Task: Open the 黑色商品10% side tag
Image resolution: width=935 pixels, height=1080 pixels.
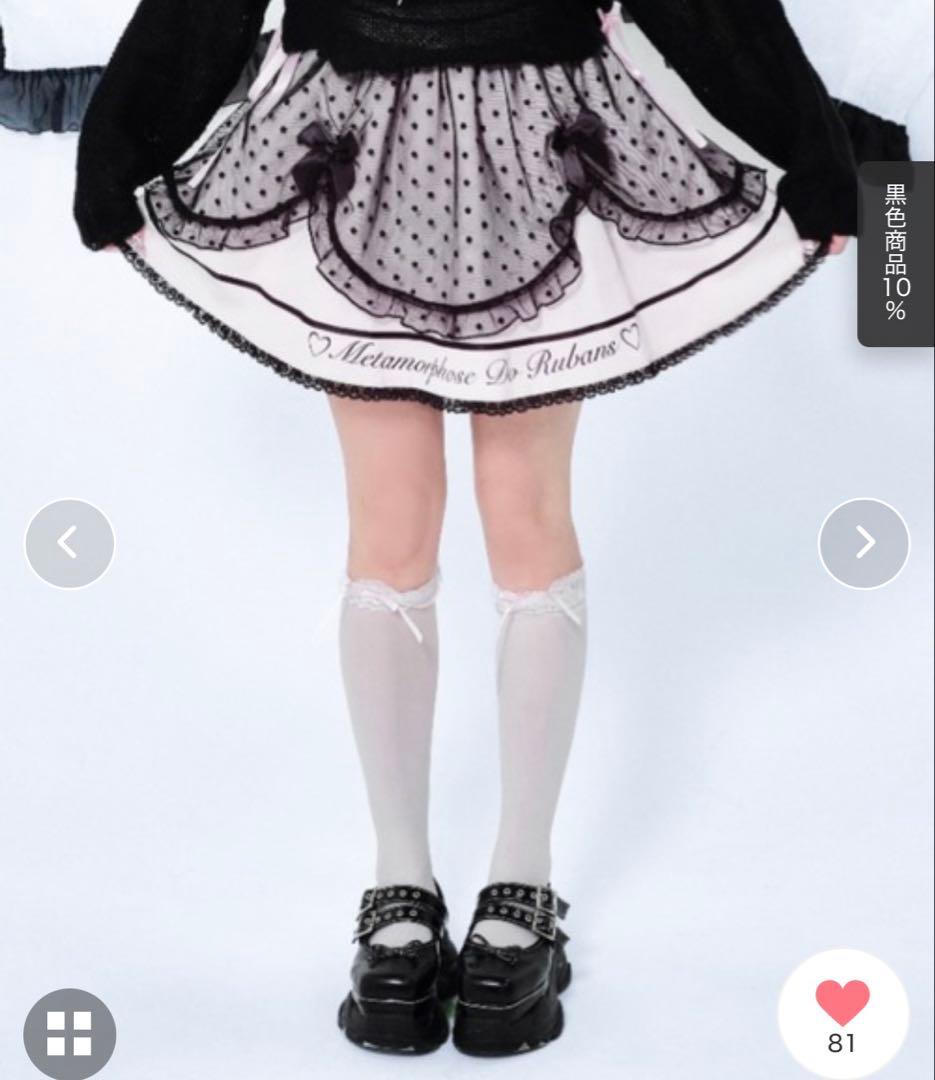Action: point(895,253)
